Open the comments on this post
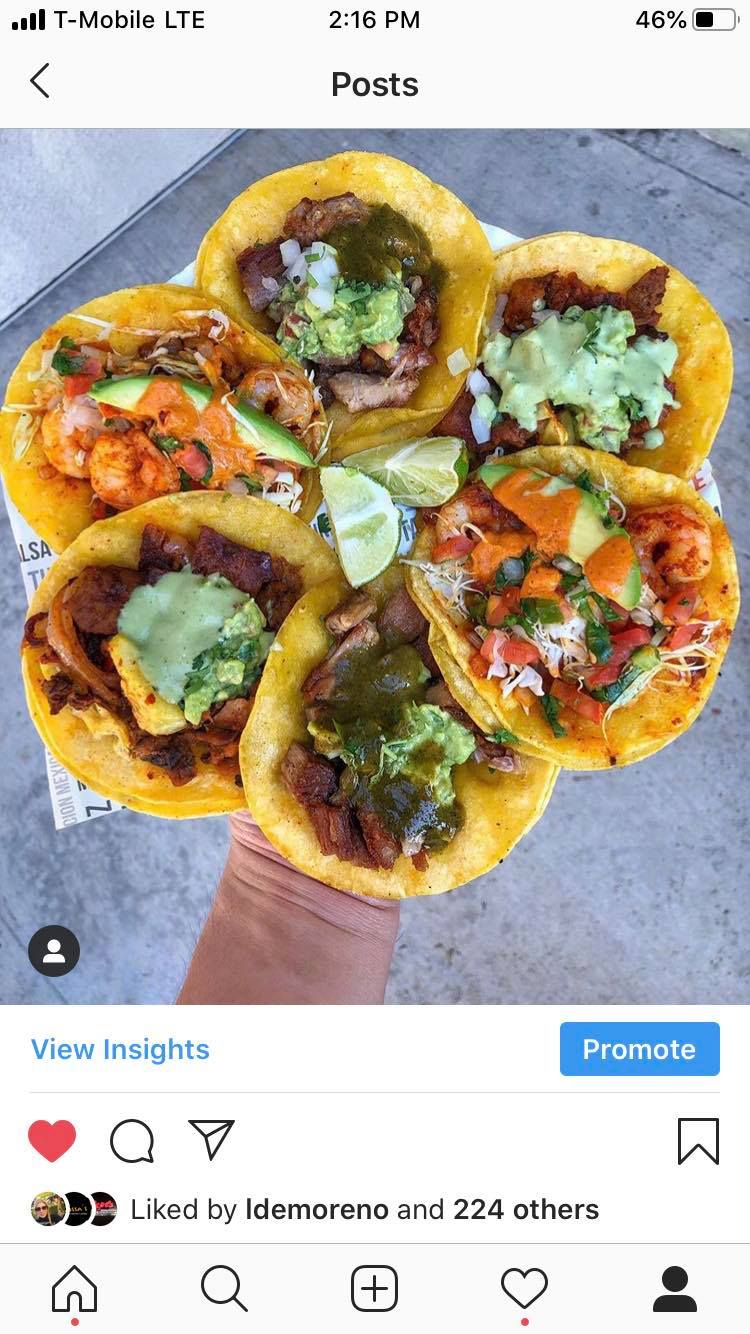Screen dimensions: 750x1334 [132, 1140]
